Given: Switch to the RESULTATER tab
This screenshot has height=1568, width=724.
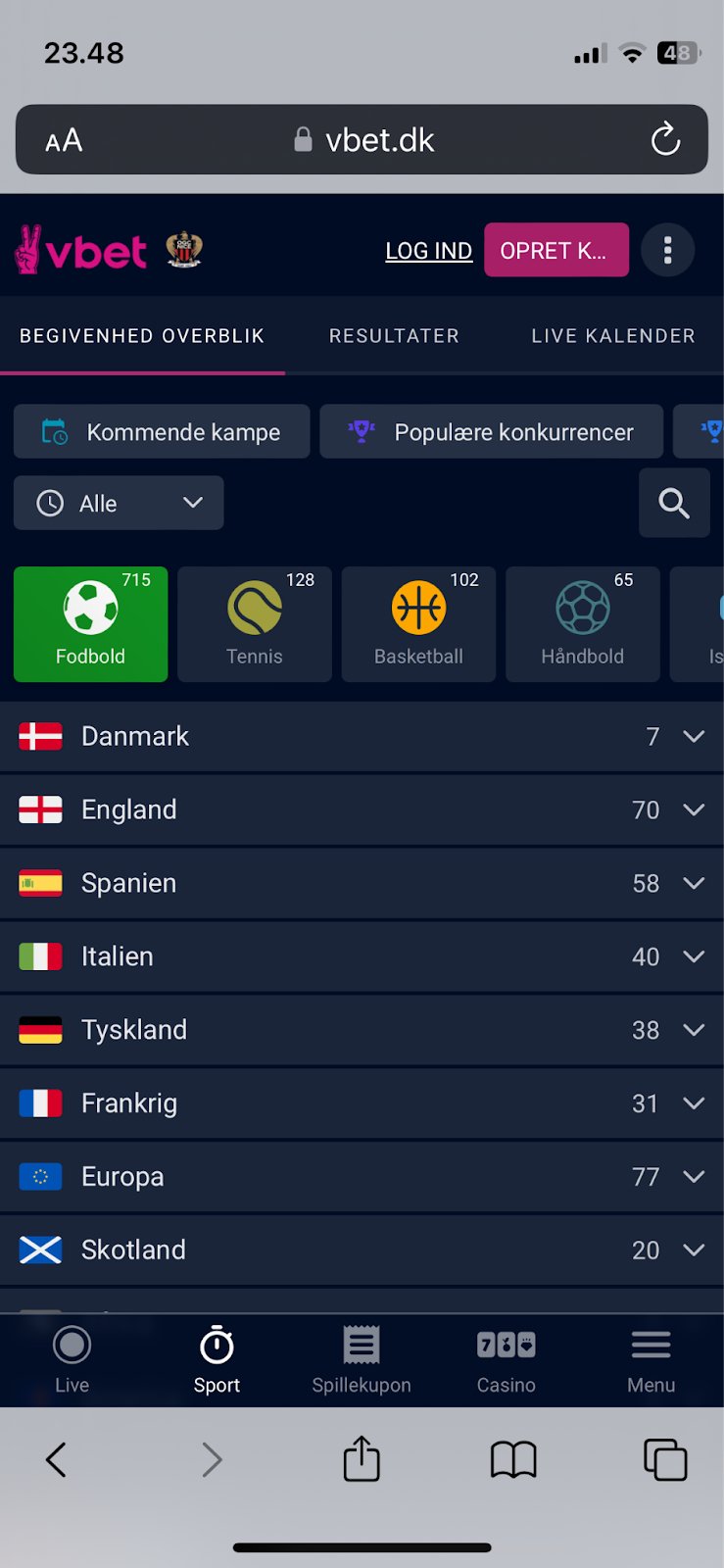Looking at the screenshot, I should click(394, 336).
